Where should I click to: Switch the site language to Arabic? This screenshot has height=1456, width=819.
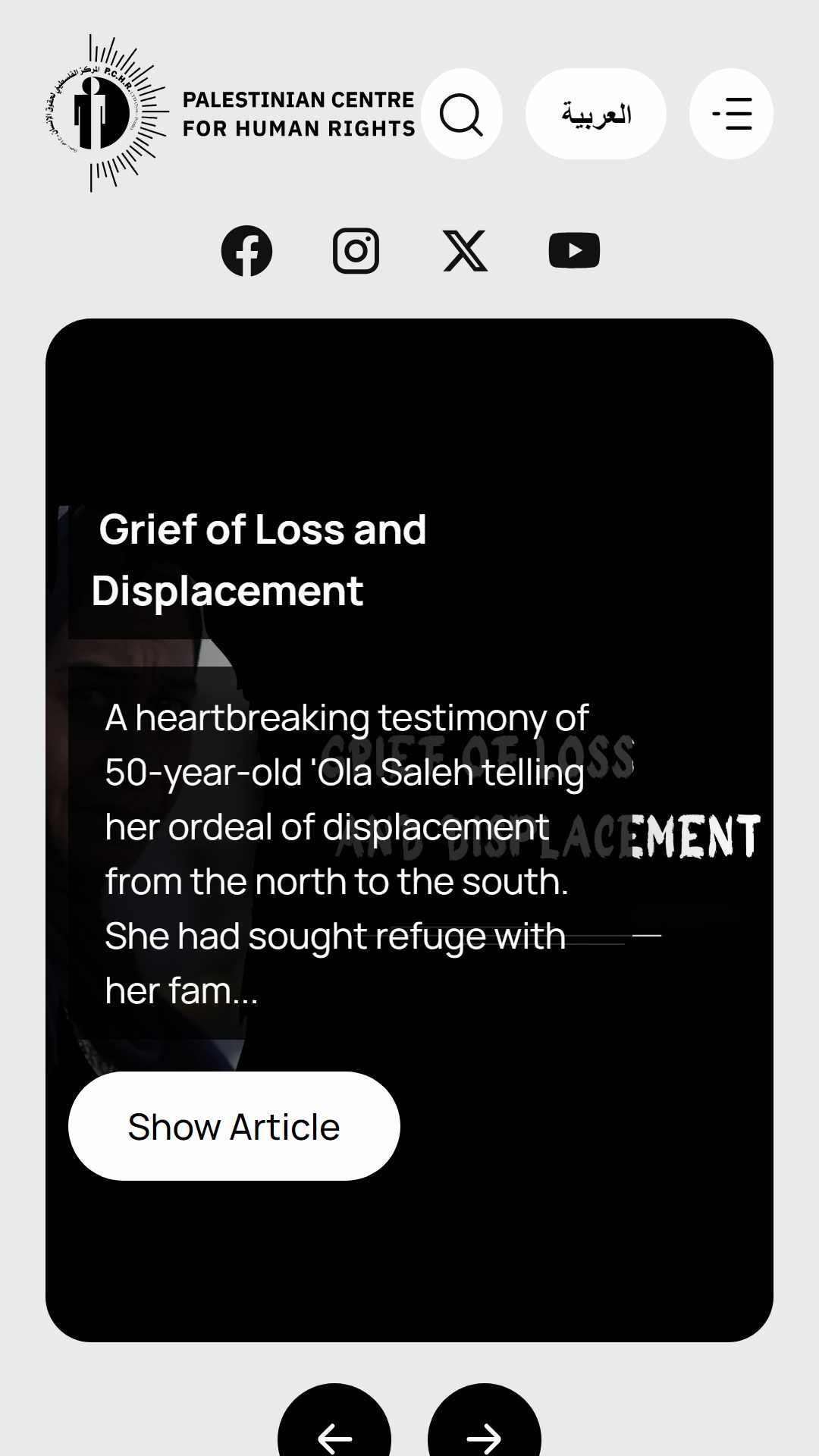(x=596, y=114)
